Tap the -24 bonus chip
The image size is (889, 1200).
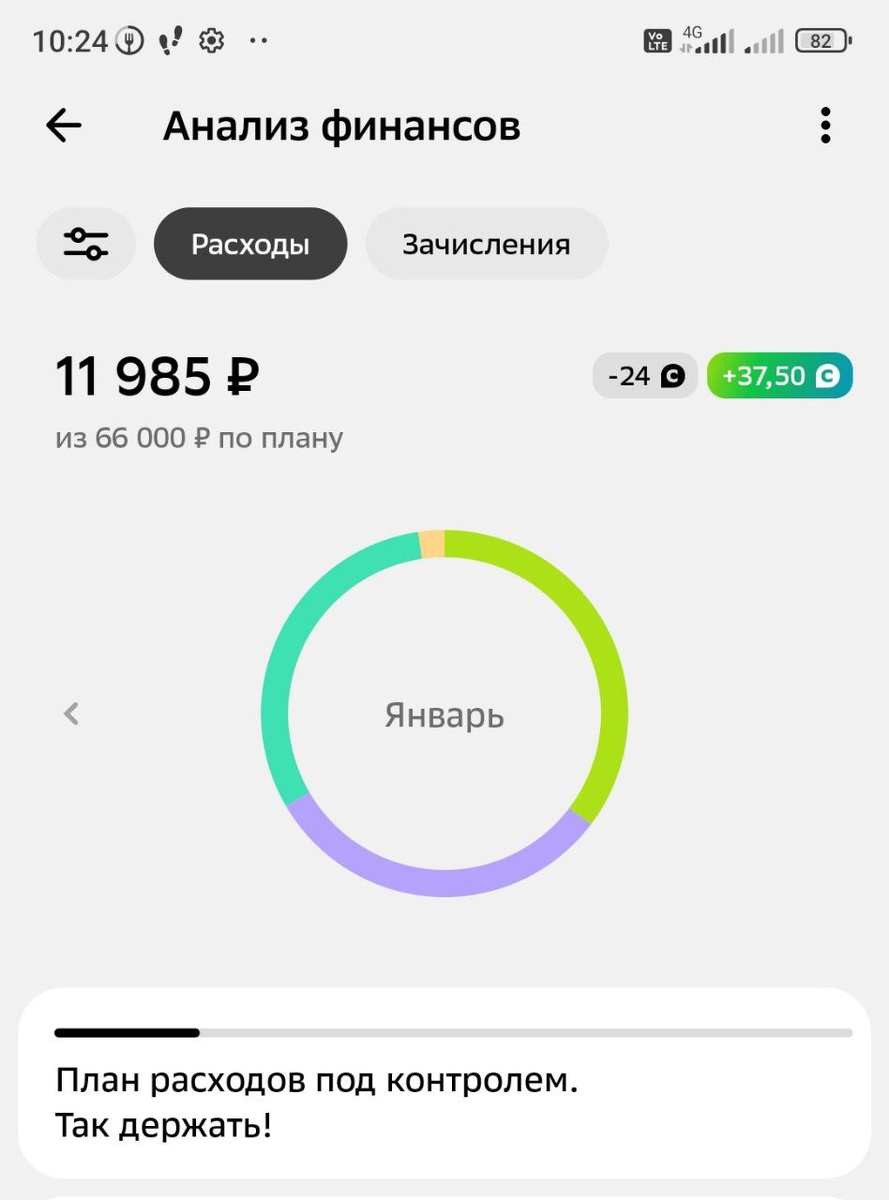tap(645, 376)
